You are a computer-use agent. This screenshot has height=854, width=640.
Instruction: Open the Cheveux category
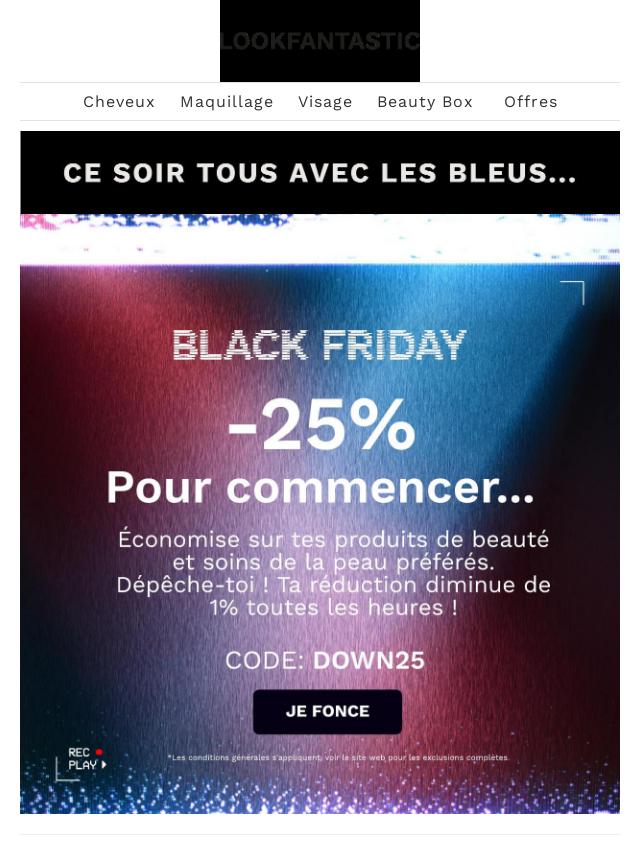119,102
